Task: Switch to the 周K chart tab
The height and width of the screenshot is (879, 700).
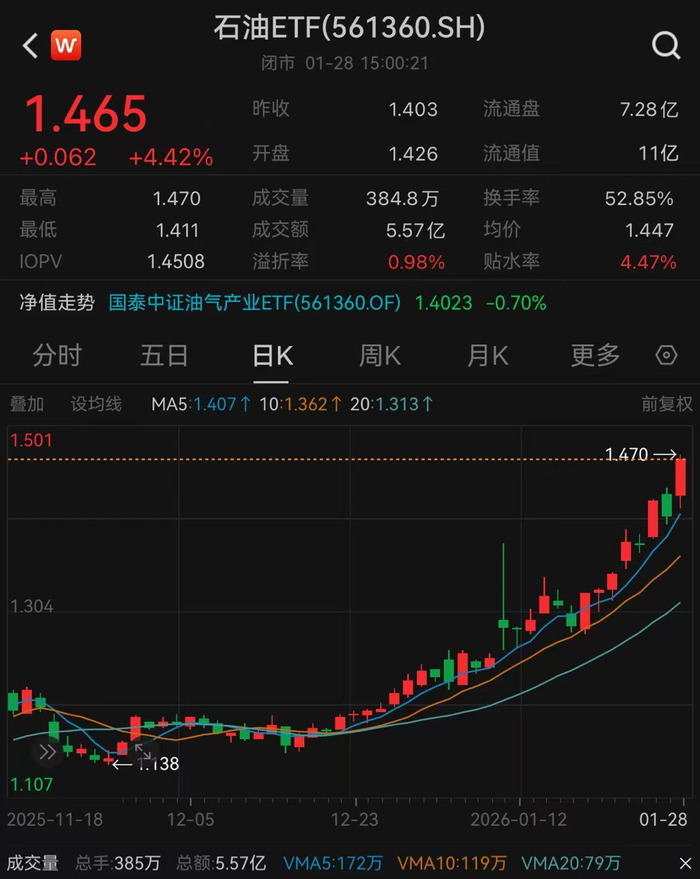Action: point(380,355)
